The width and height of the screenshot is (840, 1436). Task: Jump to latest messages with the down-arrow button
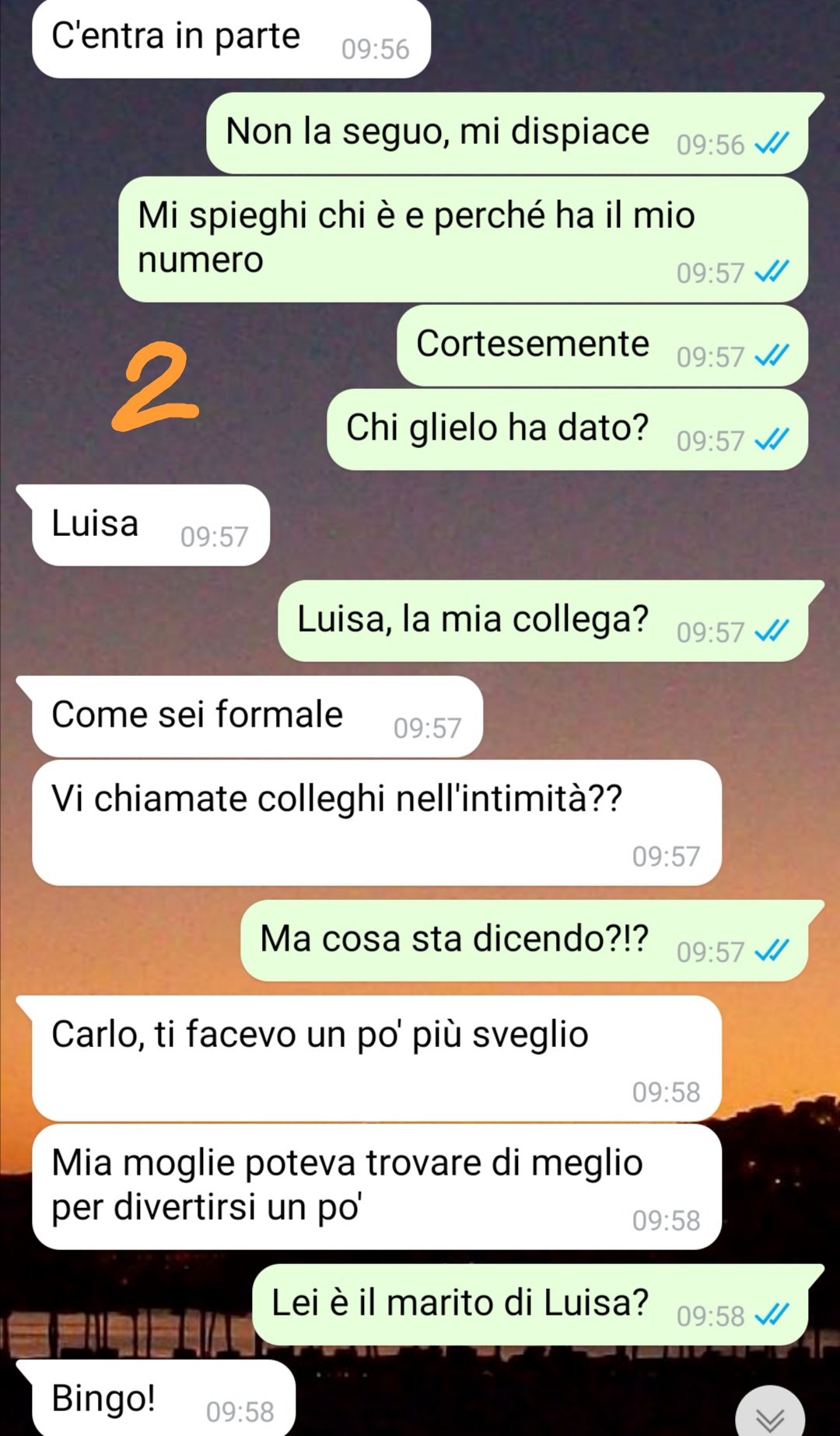770,1415
